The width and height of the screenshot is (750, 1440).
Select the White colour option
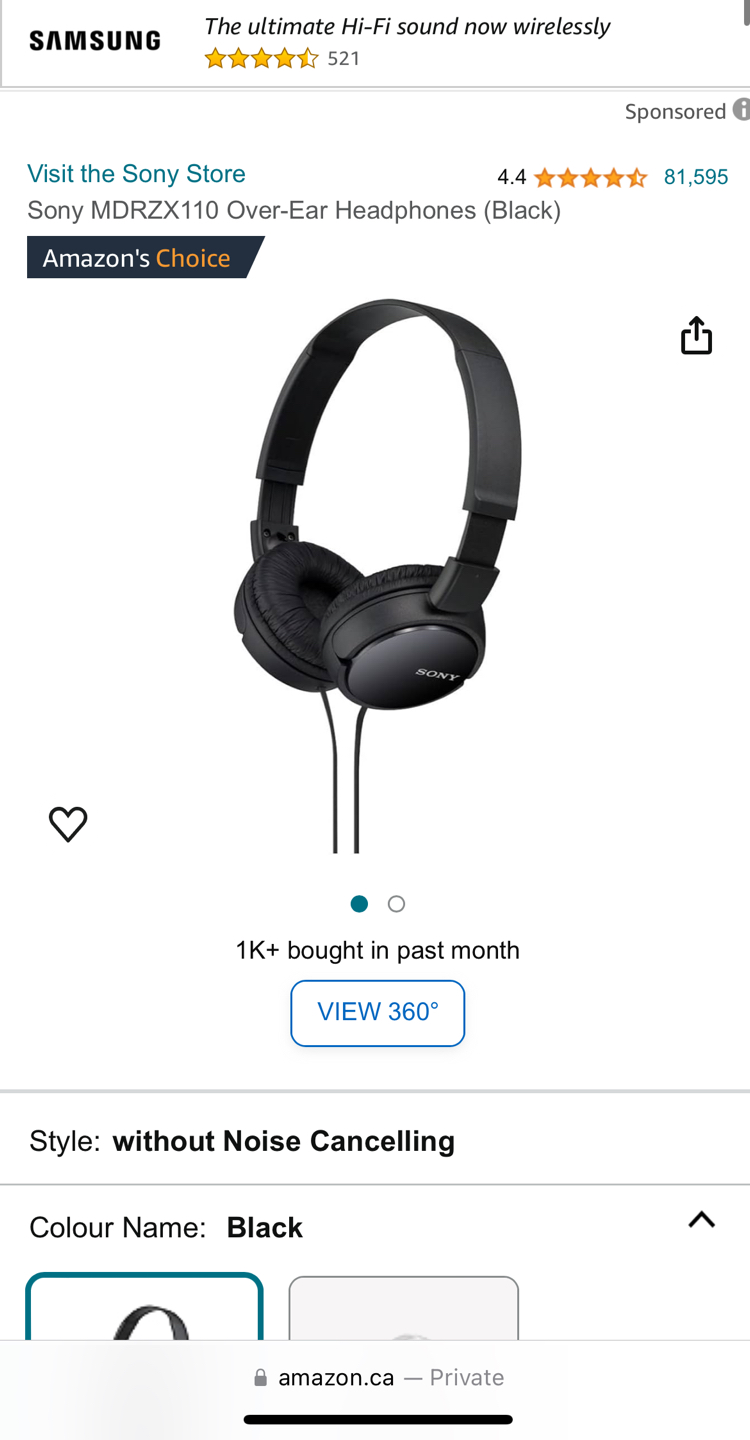(x=403, y=1310)
